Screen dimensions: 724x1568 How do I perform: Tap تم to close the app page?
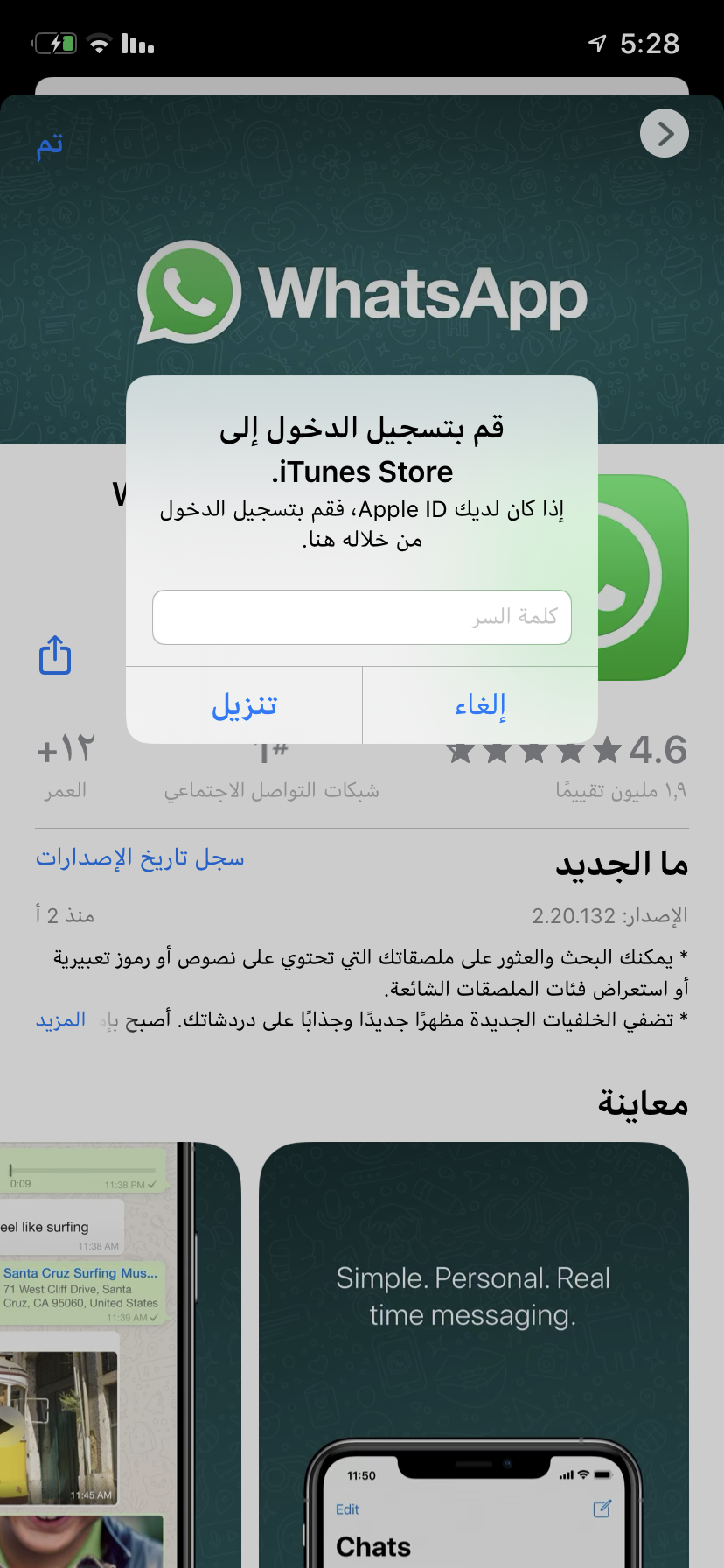point(50,144)
